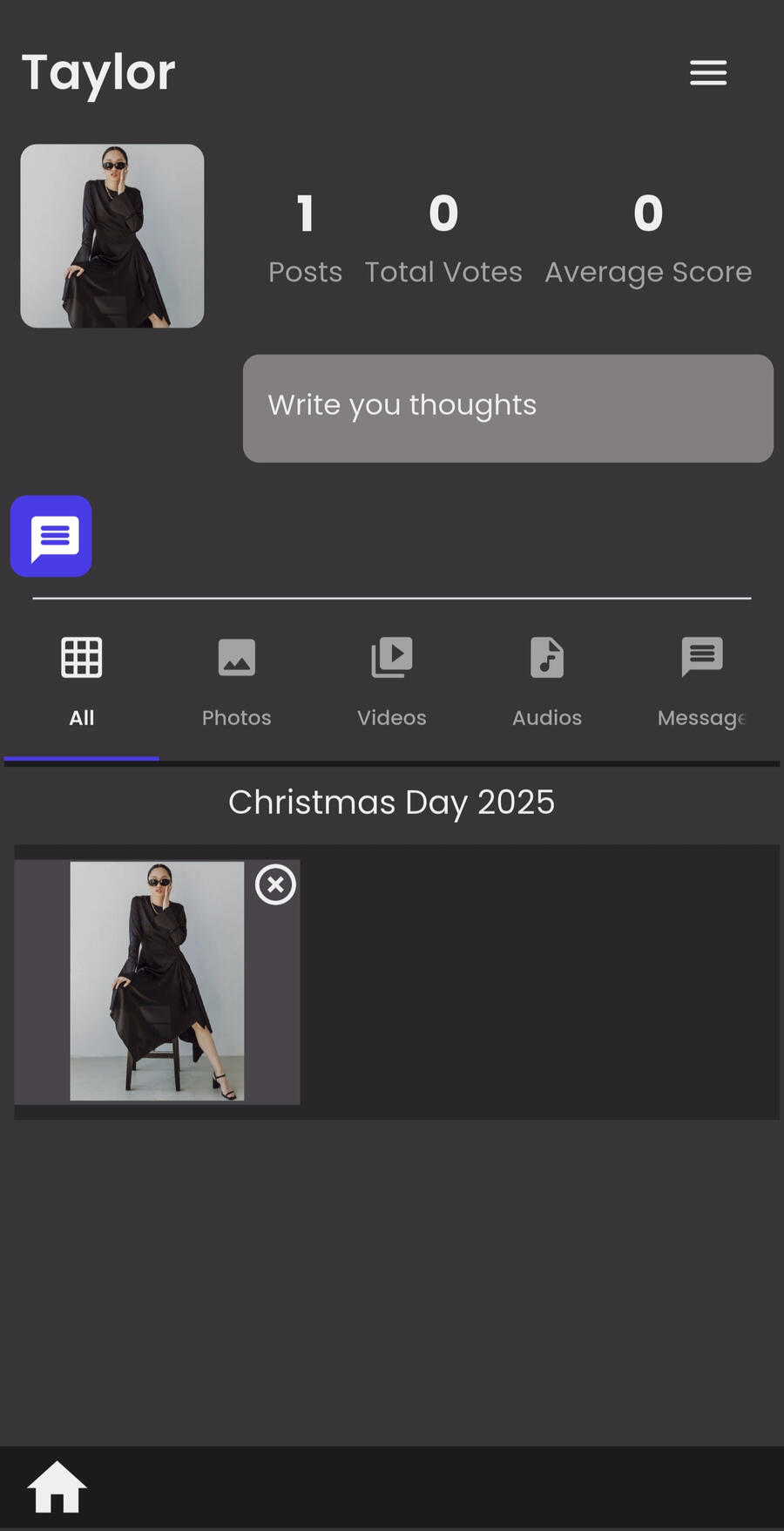
Task: Open the Christmas Day 2025 photo post
Action: coord(157,981)
